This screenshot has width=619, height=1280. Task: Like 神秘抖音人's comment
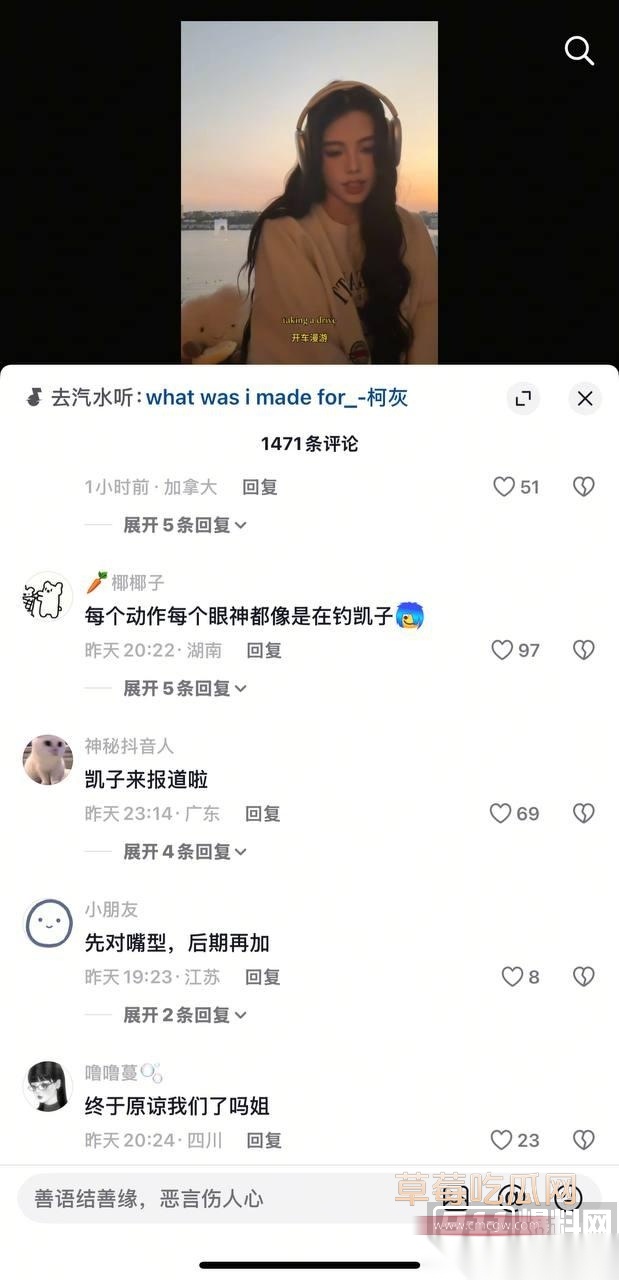tap(501, 813)
